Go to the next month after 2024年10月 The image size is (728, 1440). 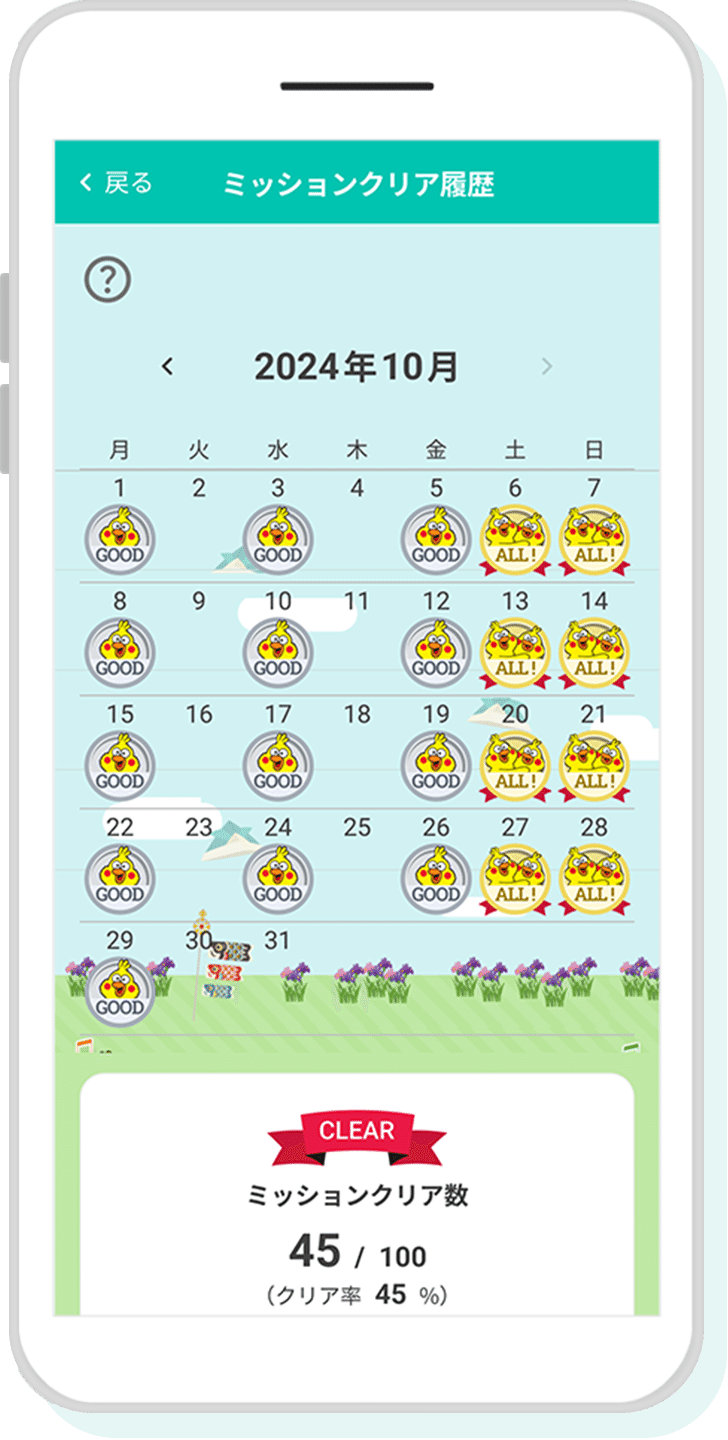546,367
